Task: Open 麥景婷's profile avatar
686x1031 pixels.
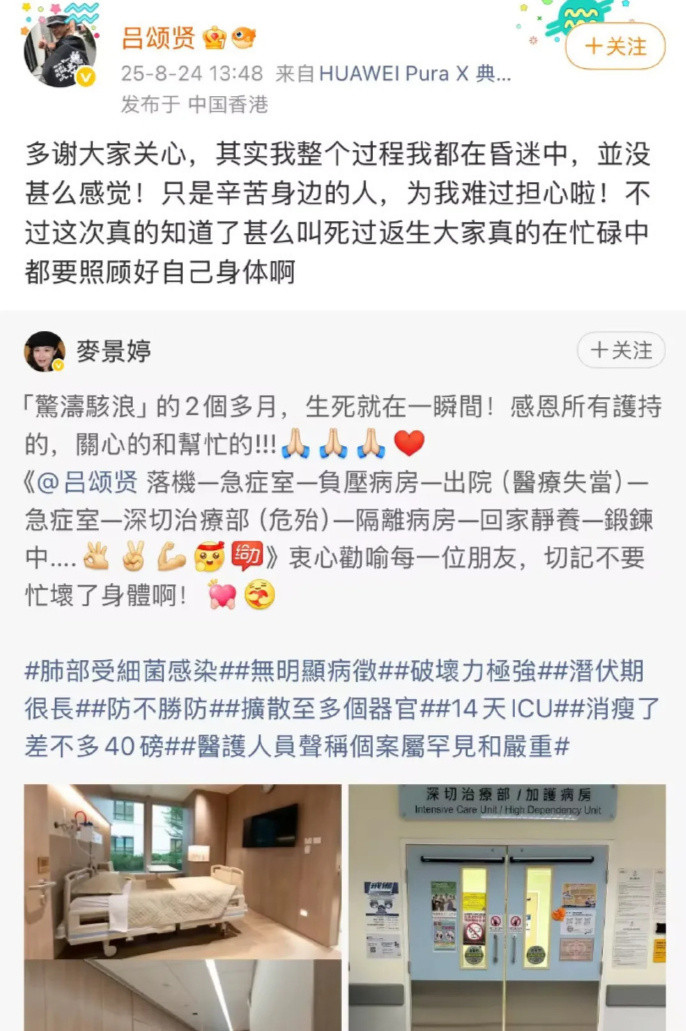Action: tap(45, 351)
